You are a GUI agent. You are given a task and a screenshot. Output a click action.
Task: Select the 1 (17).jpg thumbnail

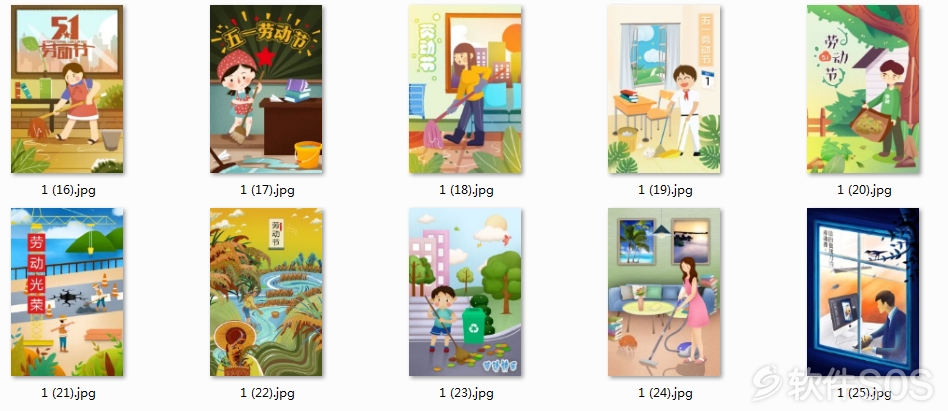pyautogui.click(x=266, y=89)
